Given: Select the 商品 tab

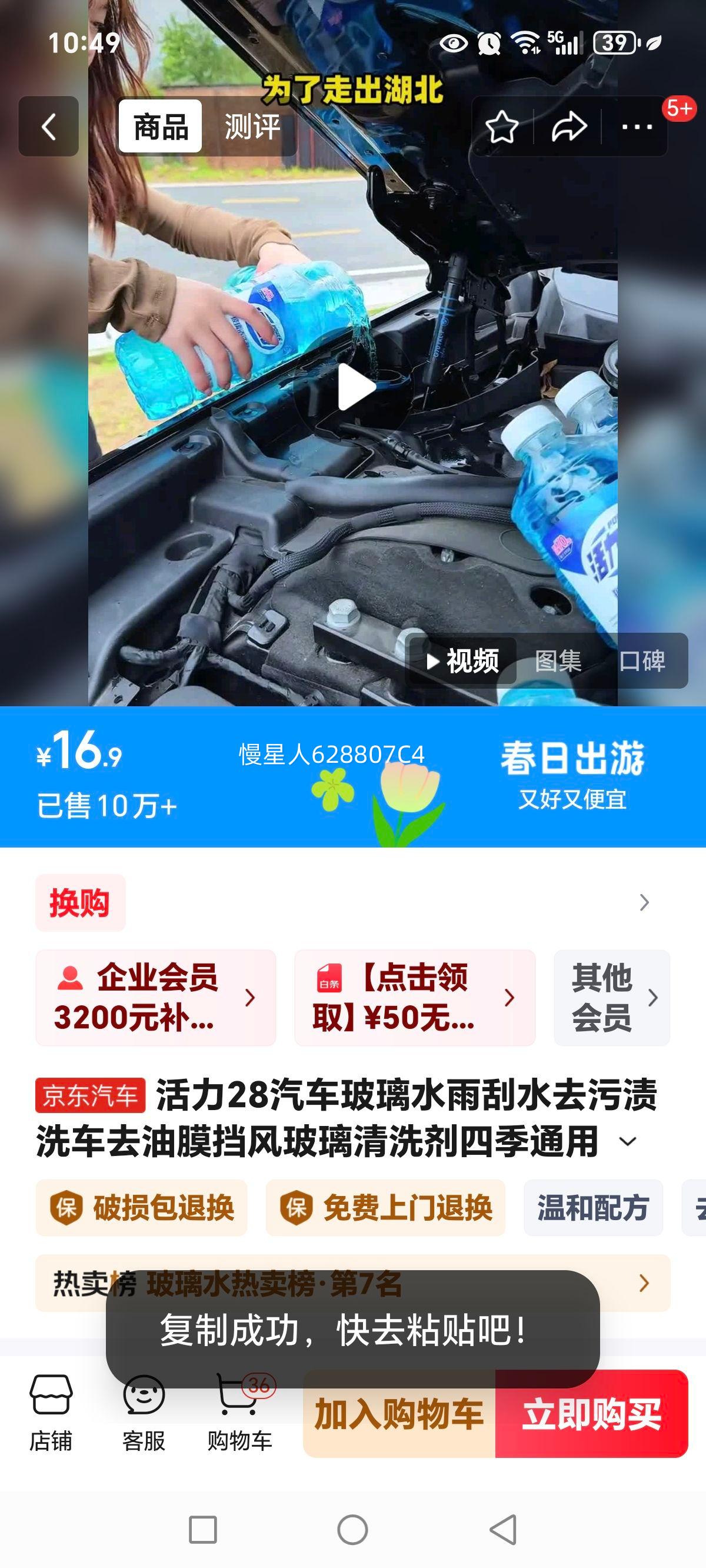Looking at the screenshot, I should pos(160,127).
